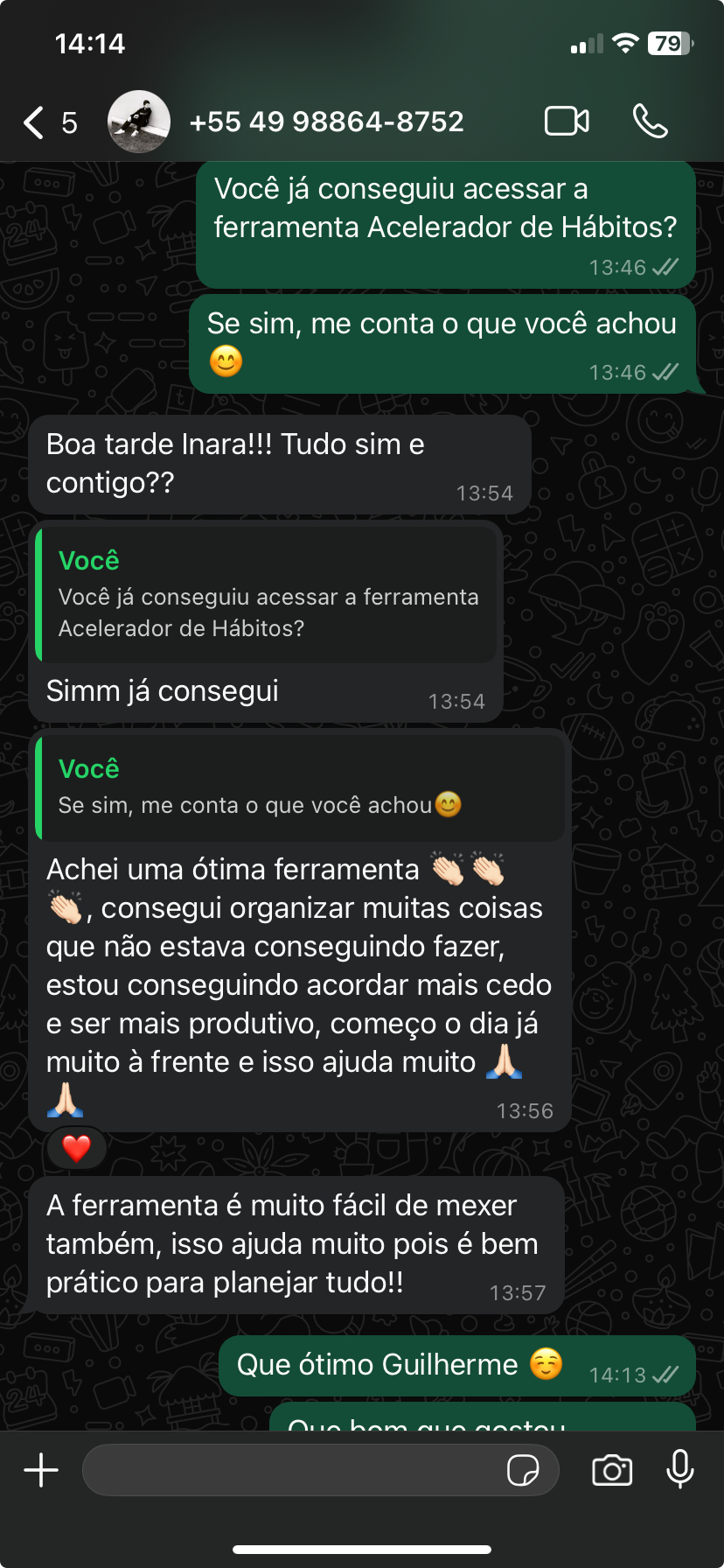Start a video call
This screenshot has height=1568, width=724.
(567, 122)
